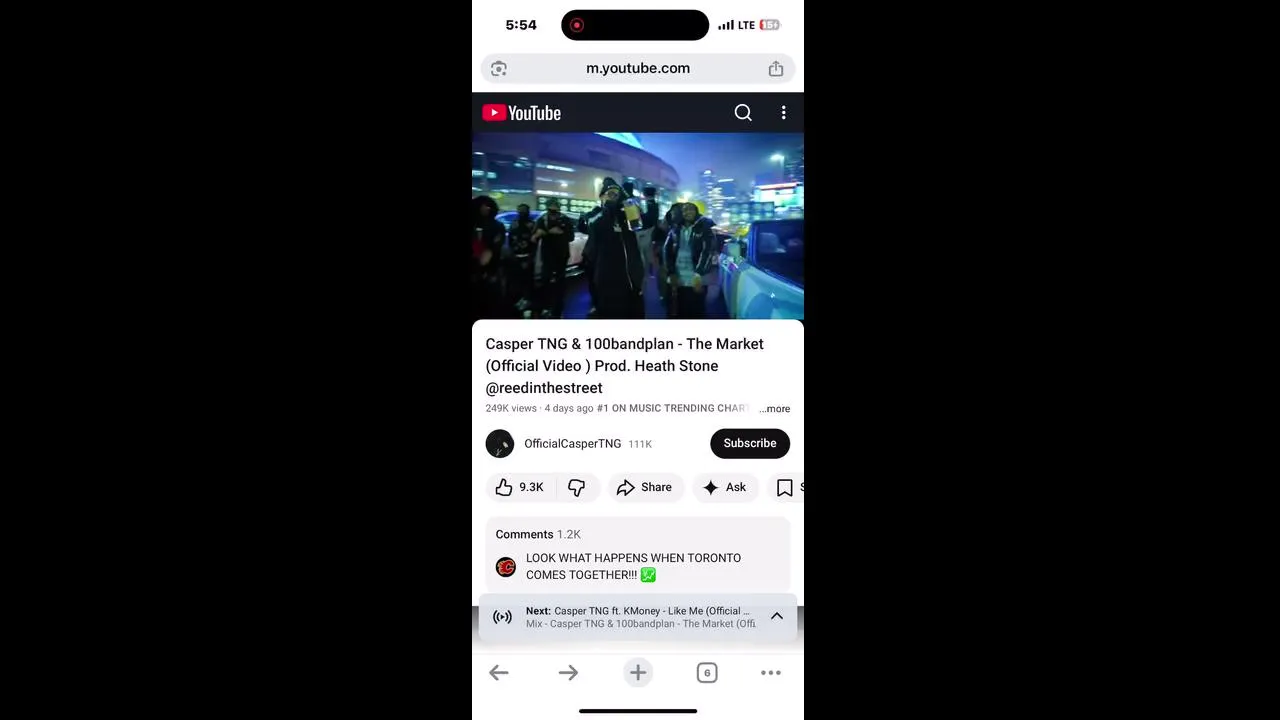1280x720 pixels.
Task: Go to the YouTube home logo
Action: [x=521, y=113]
